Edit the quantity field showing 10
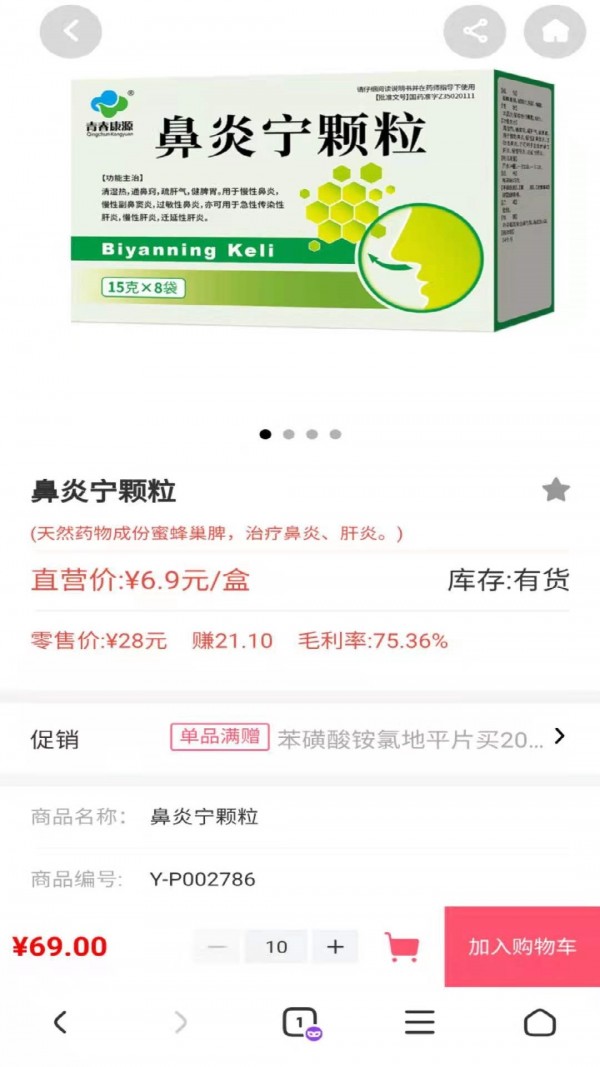This screenshot has width=600, height=1067. 276,946
